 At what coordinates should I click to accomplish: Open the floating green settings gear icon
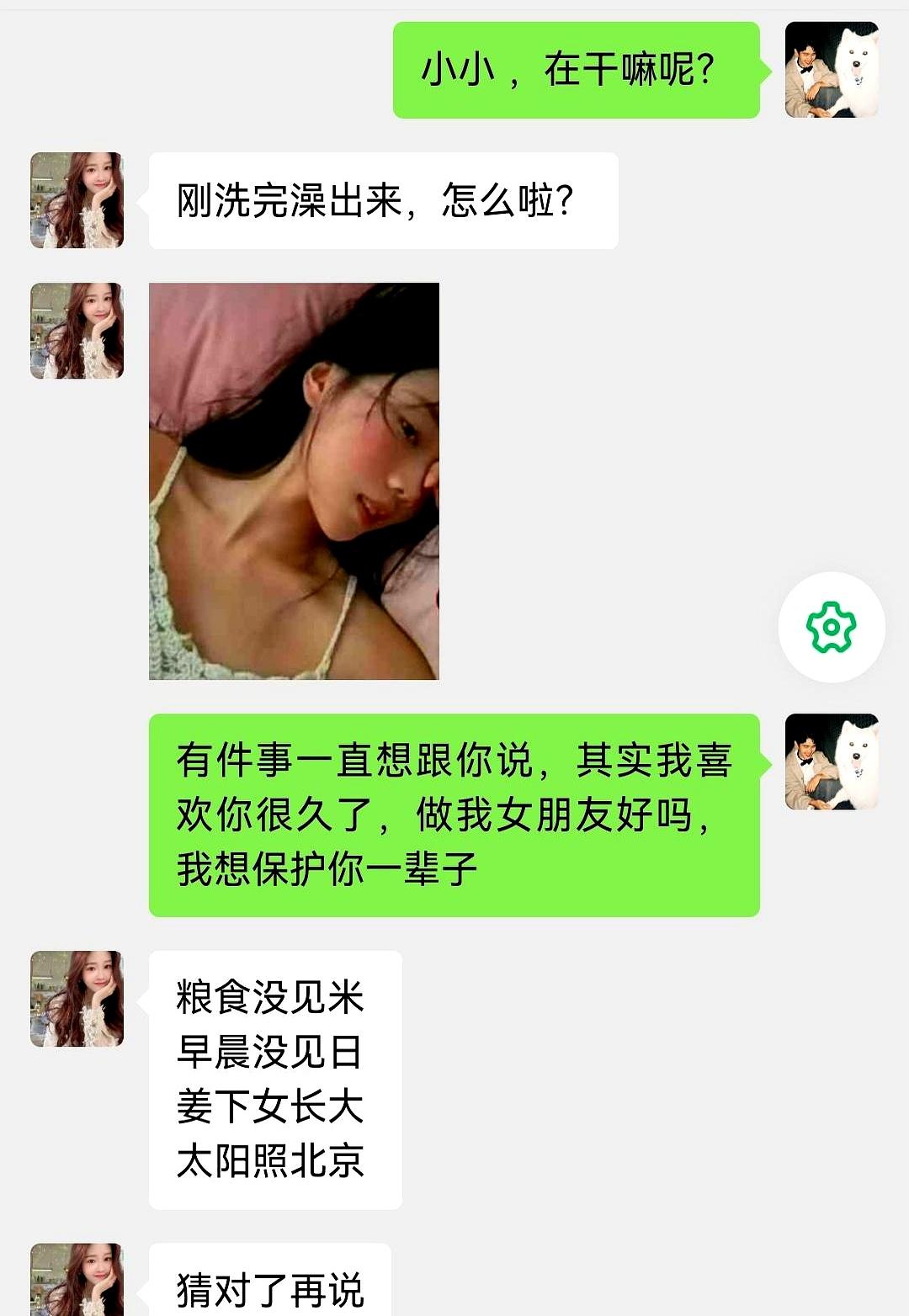tap(829, 626)
